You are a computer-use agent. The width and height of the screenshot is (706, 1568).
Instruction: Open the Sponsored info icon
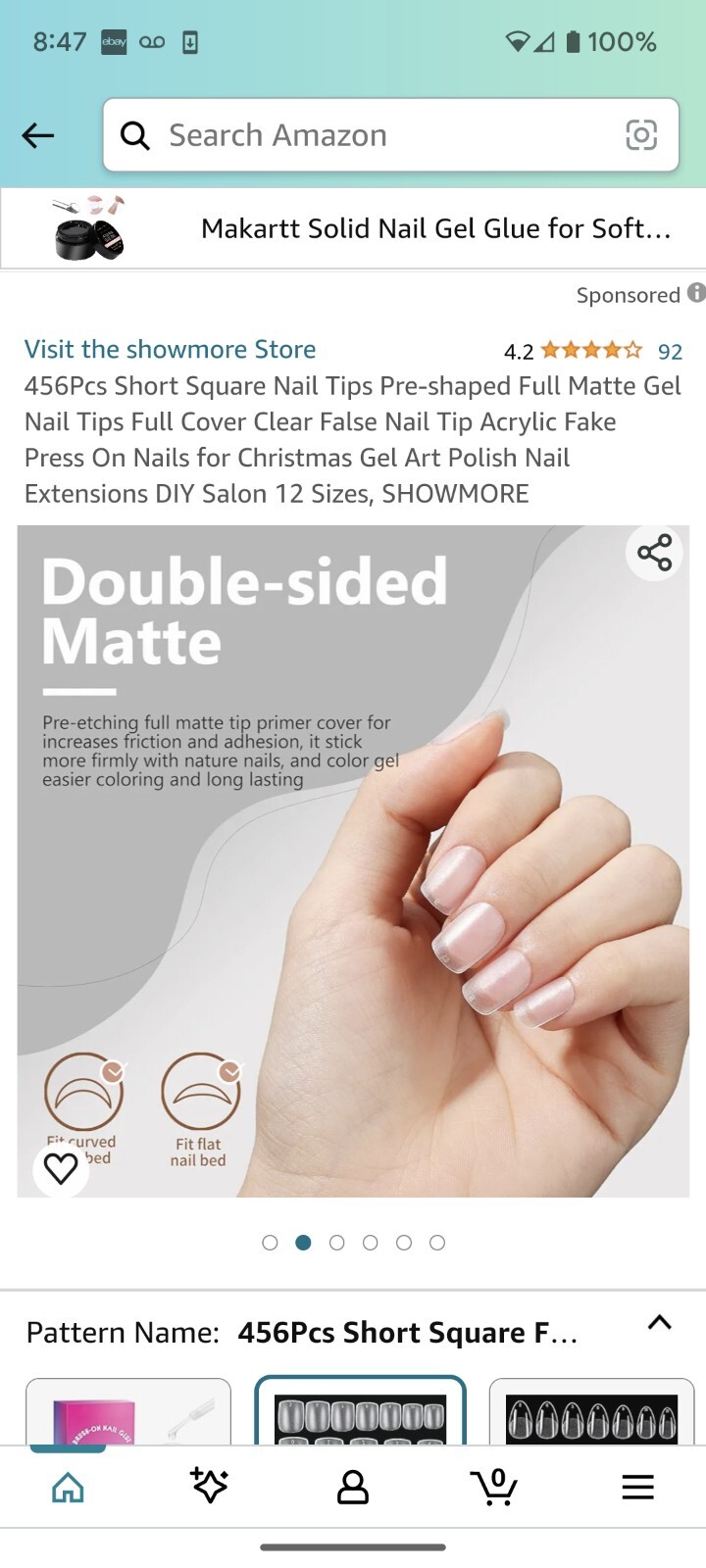(x=696, y=293)
